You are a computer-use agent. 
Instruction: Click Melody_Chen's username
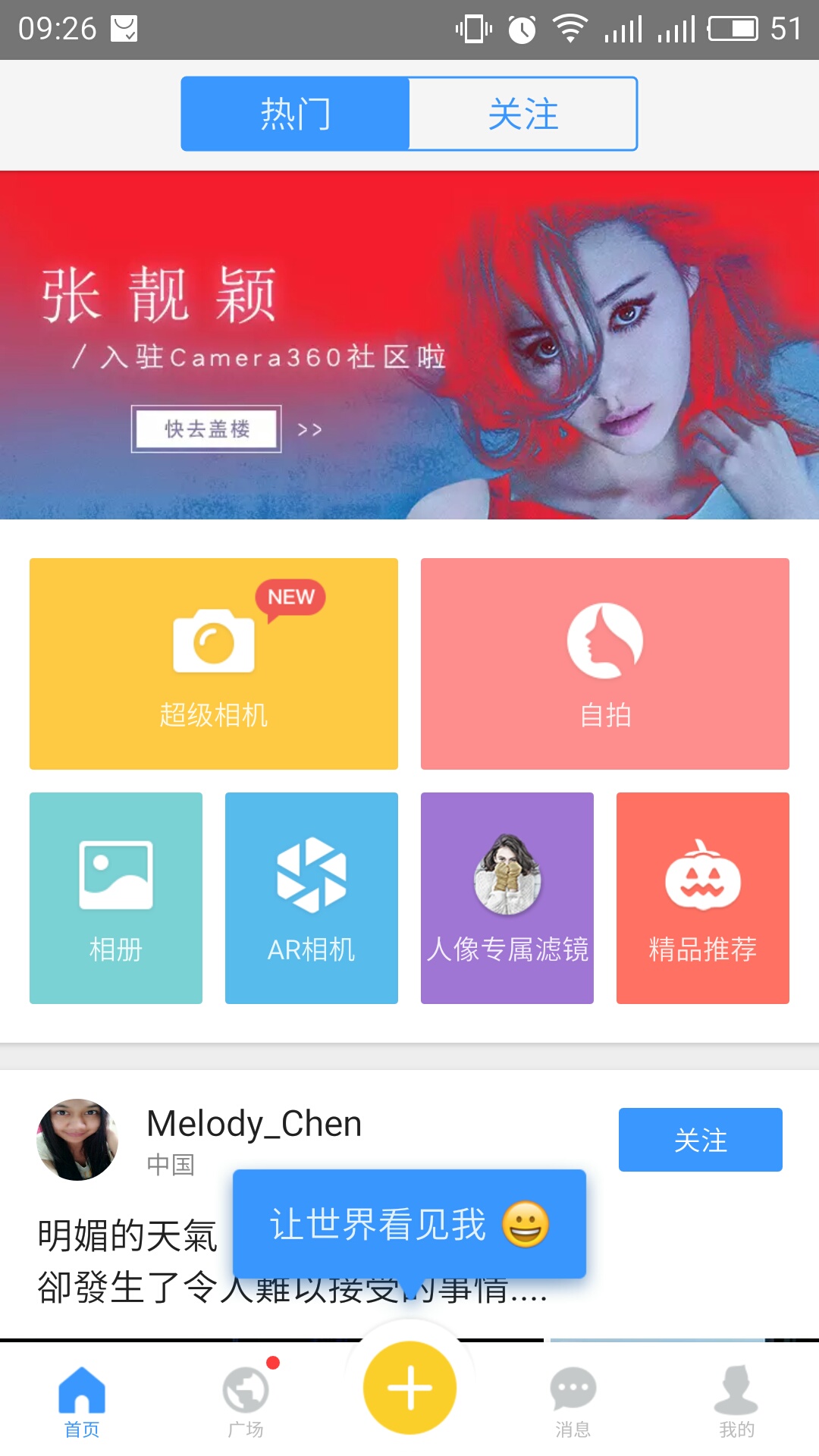coord(253,1125)
